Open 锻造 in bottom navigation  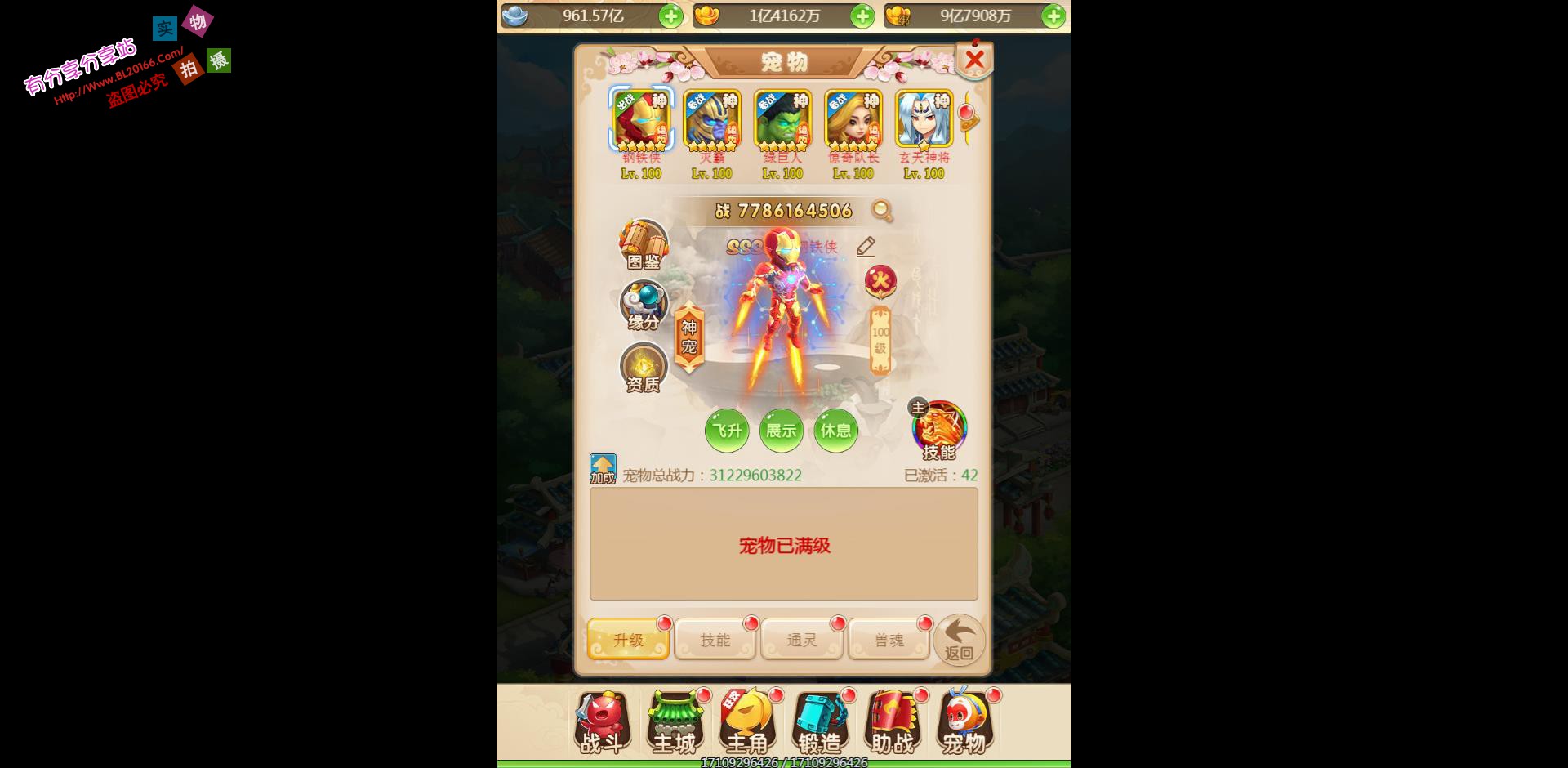click(x=820, y=723)
